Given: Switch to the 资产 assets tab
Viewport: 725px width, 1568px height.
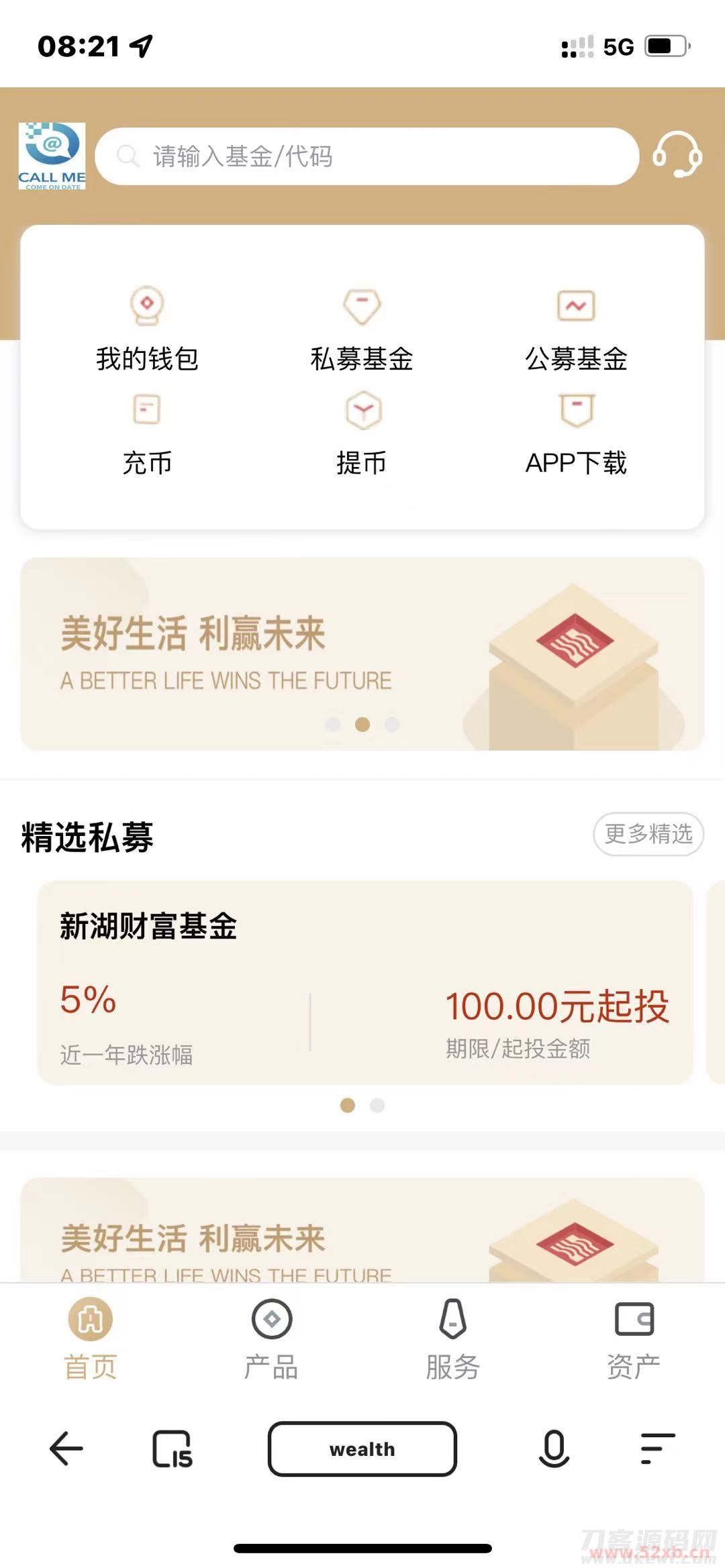Looking at the screenshot, I should coord(634,1339).
